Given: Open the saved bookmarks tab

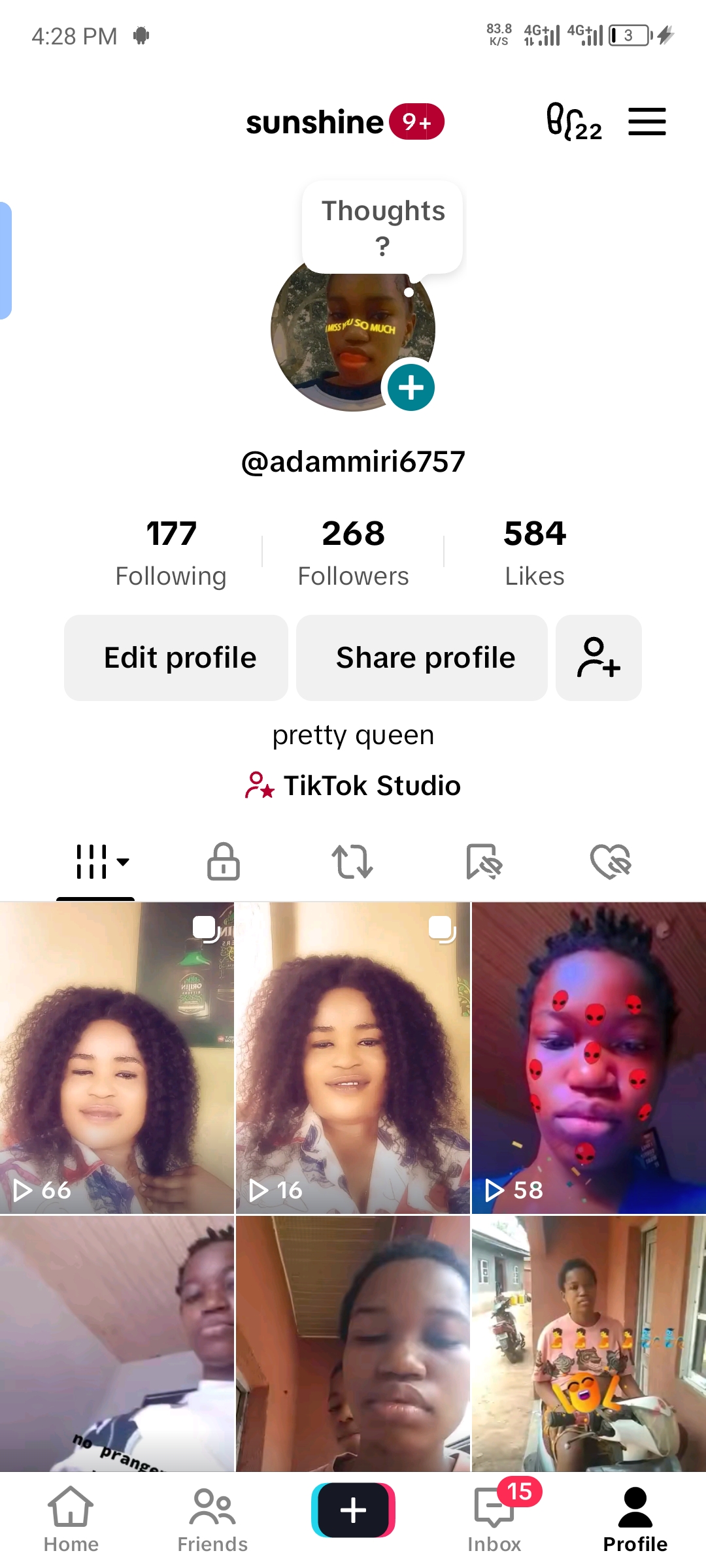Looking at the screenshot, I should click(x=484, y=862).
